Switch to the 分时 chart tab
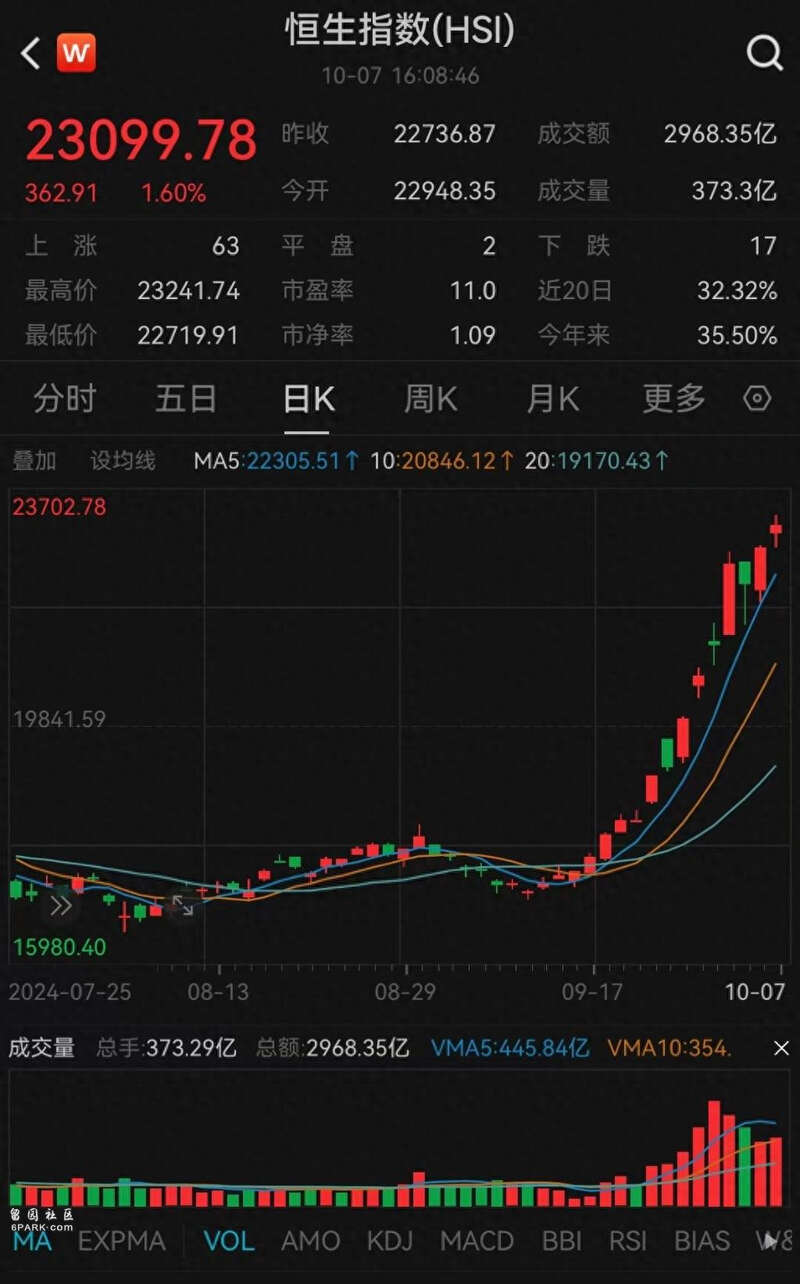Viewport: 800px width, 1284px height. (x=64, y=399)
